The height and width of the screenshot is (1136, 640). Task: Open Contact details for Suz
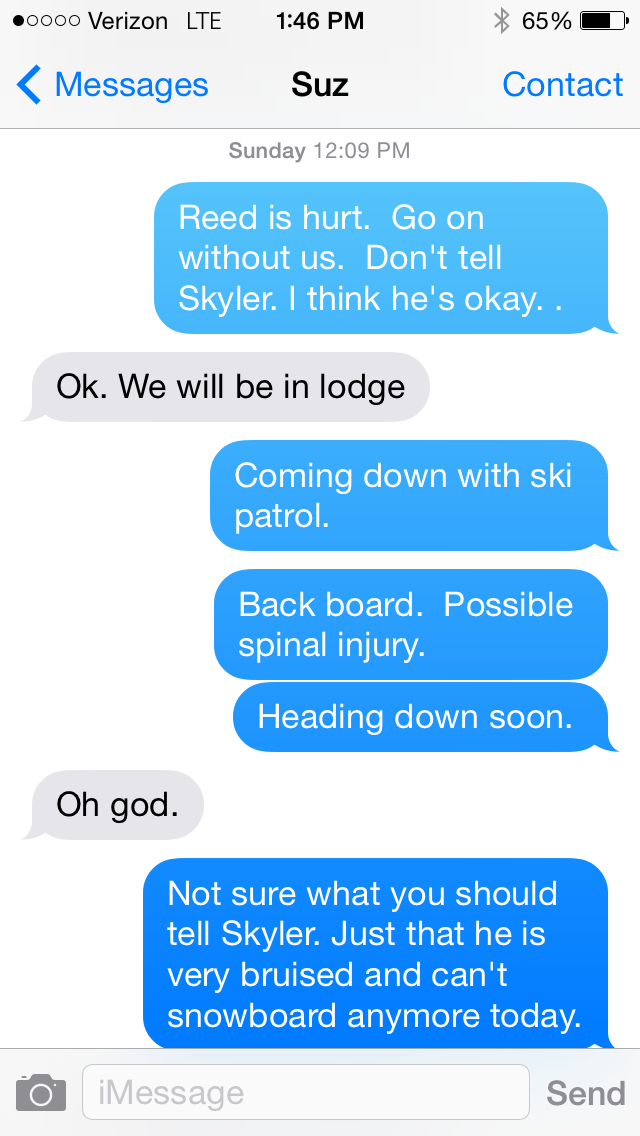(x=562, y=86)
